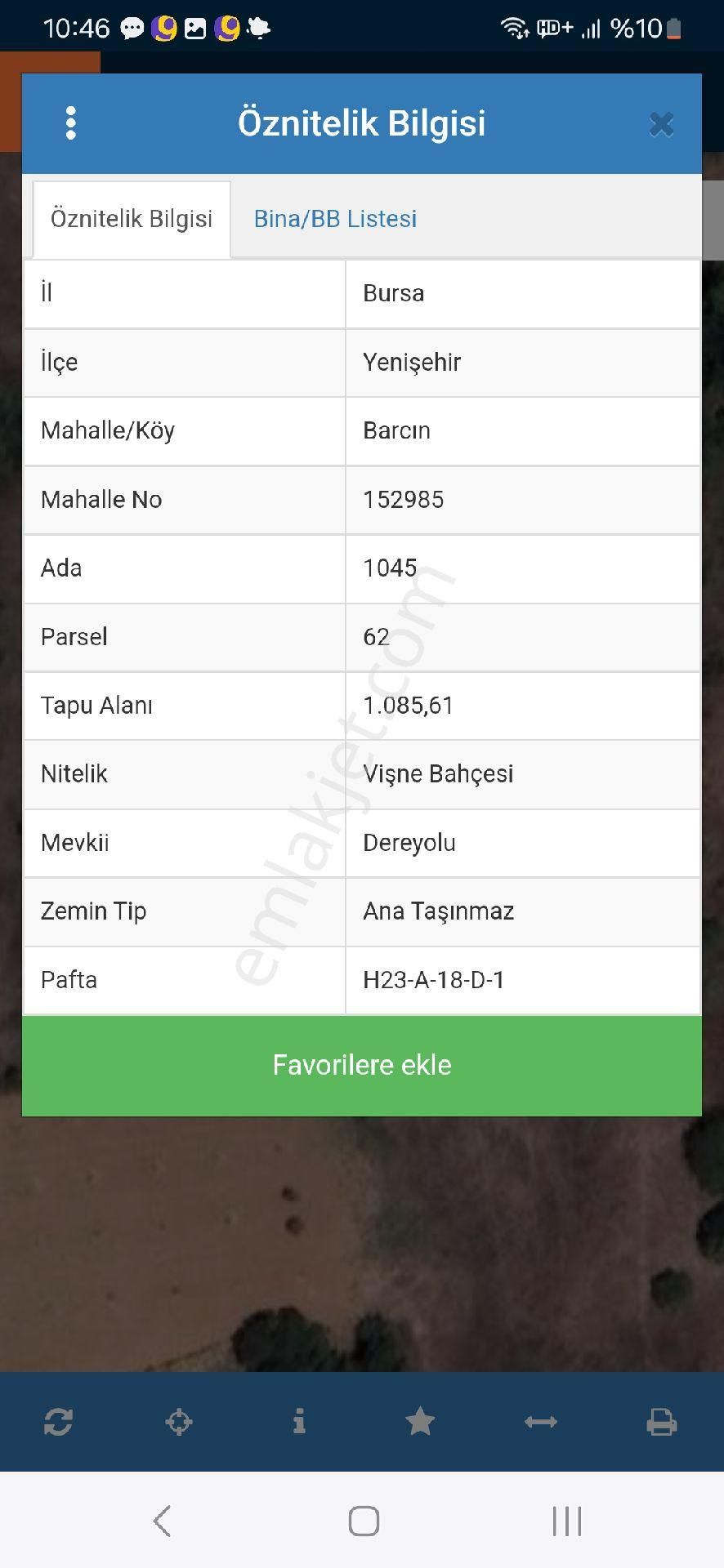Screen dimensions: 724x1568
Task: Toggle the favorites star in bottom toolbar
Action: [x=420, y=1421]
